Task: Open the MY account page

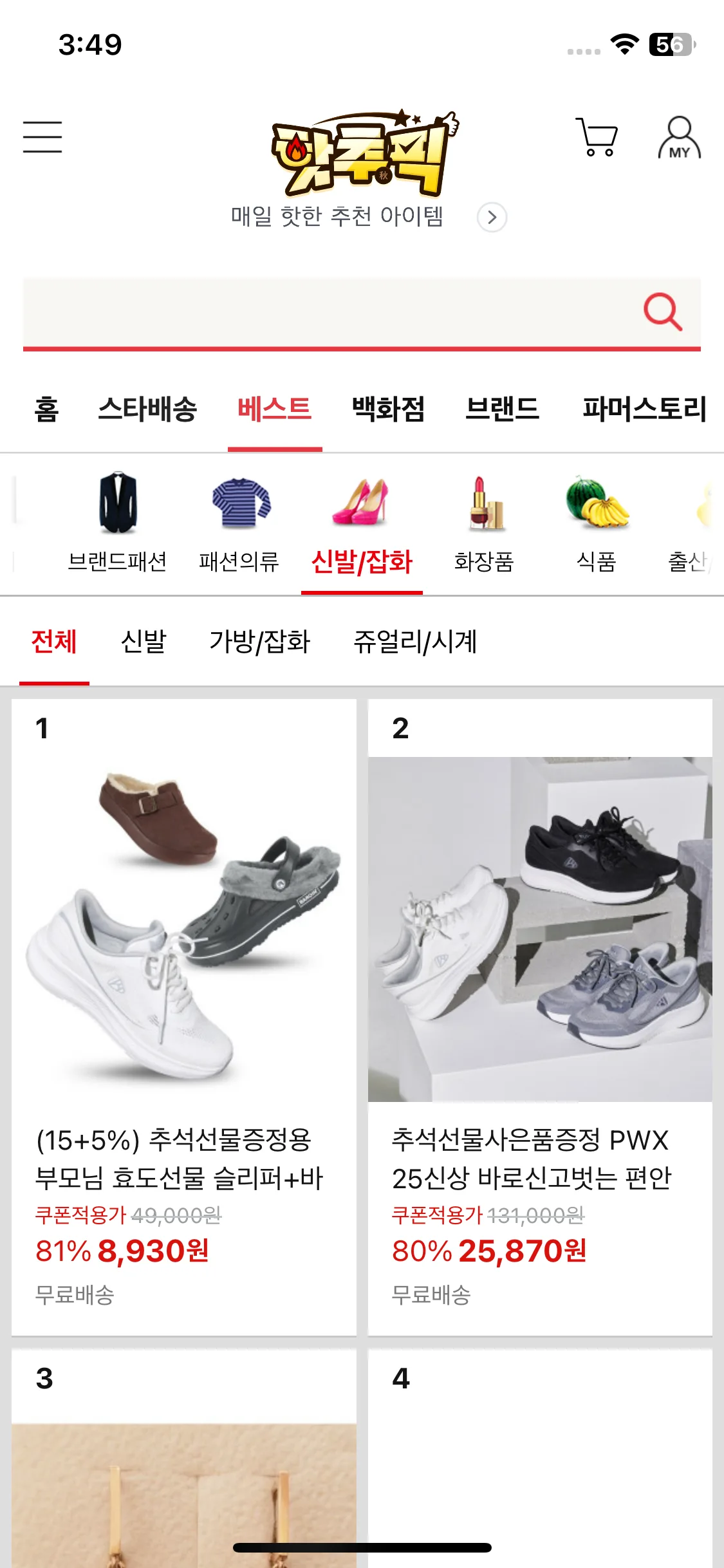Action: coord(679,137)
